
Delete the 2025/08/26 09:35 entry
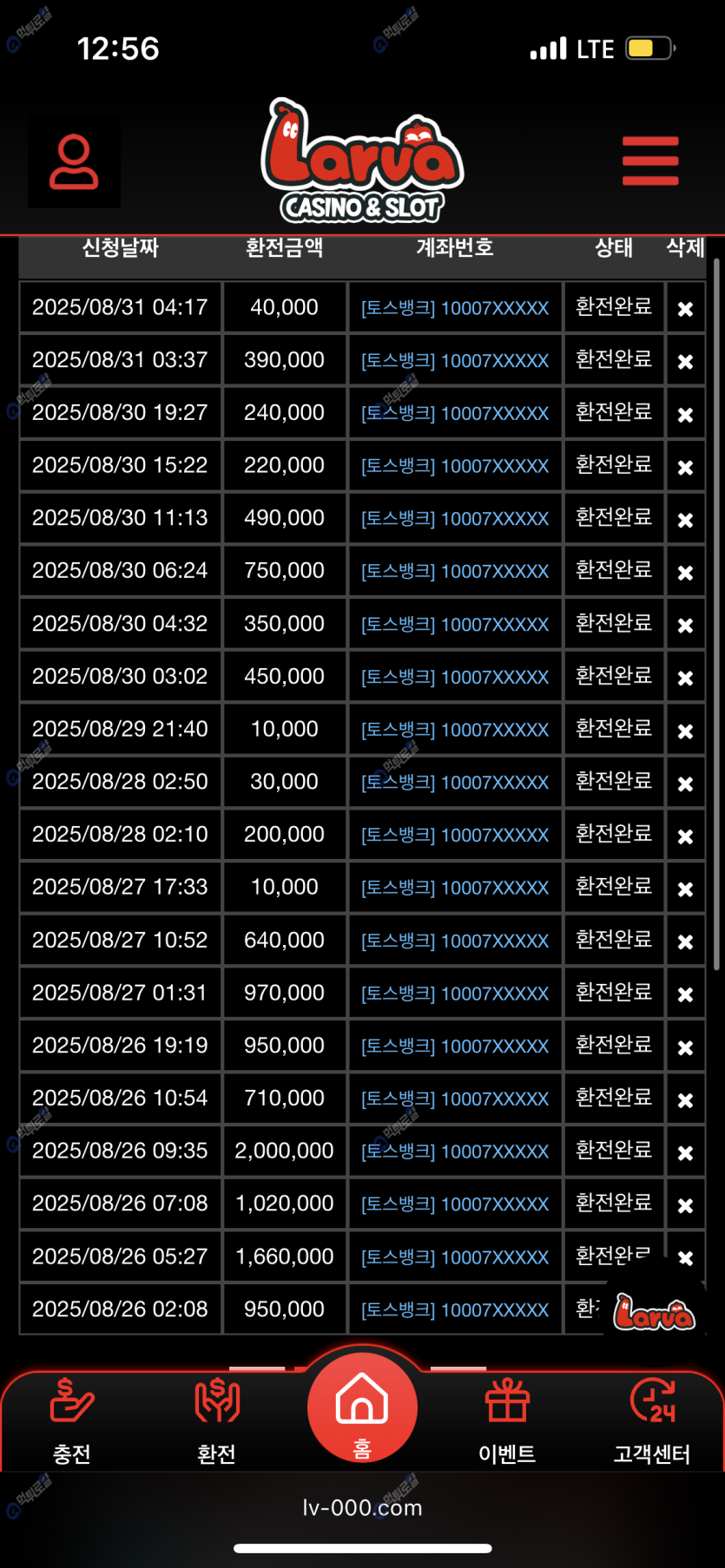[x=685, y=1152]
